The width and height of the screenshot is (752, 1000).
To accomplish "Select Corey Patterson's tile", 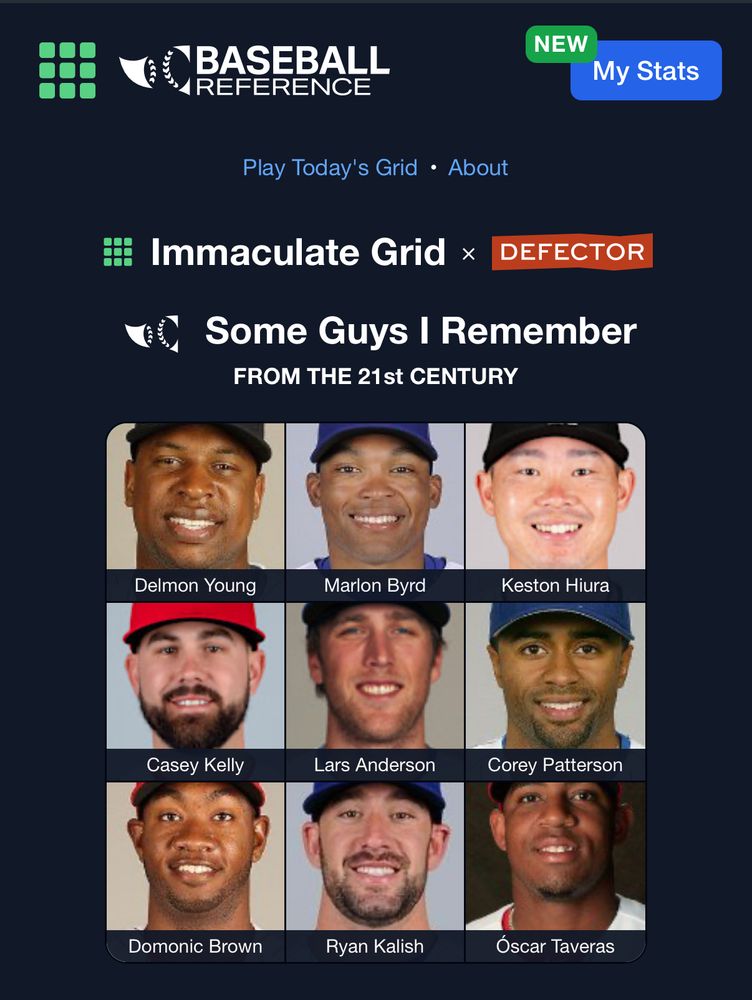I will [555, 690].
